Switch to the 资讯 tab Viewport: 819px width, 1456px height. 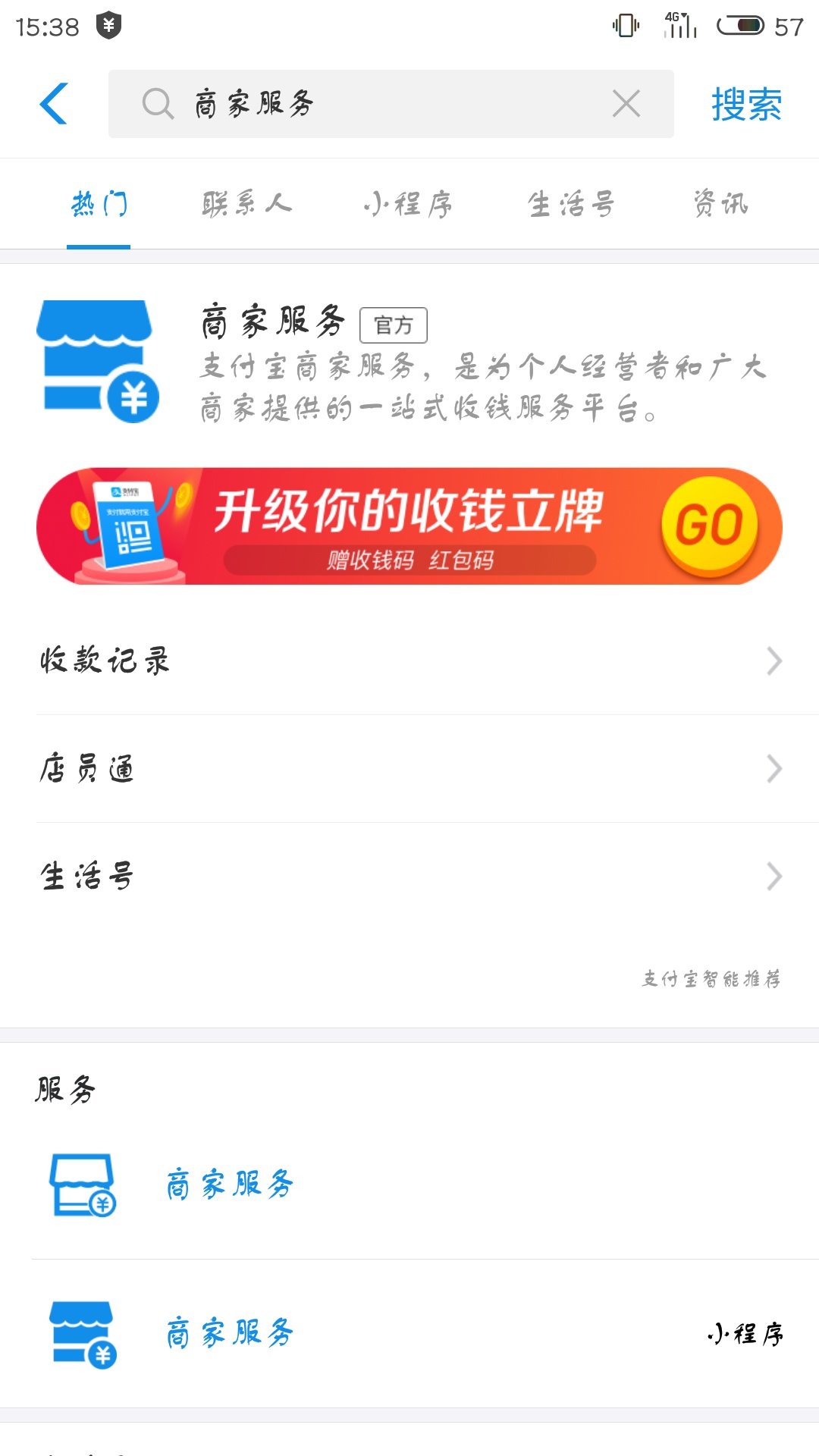coord(720,204)
